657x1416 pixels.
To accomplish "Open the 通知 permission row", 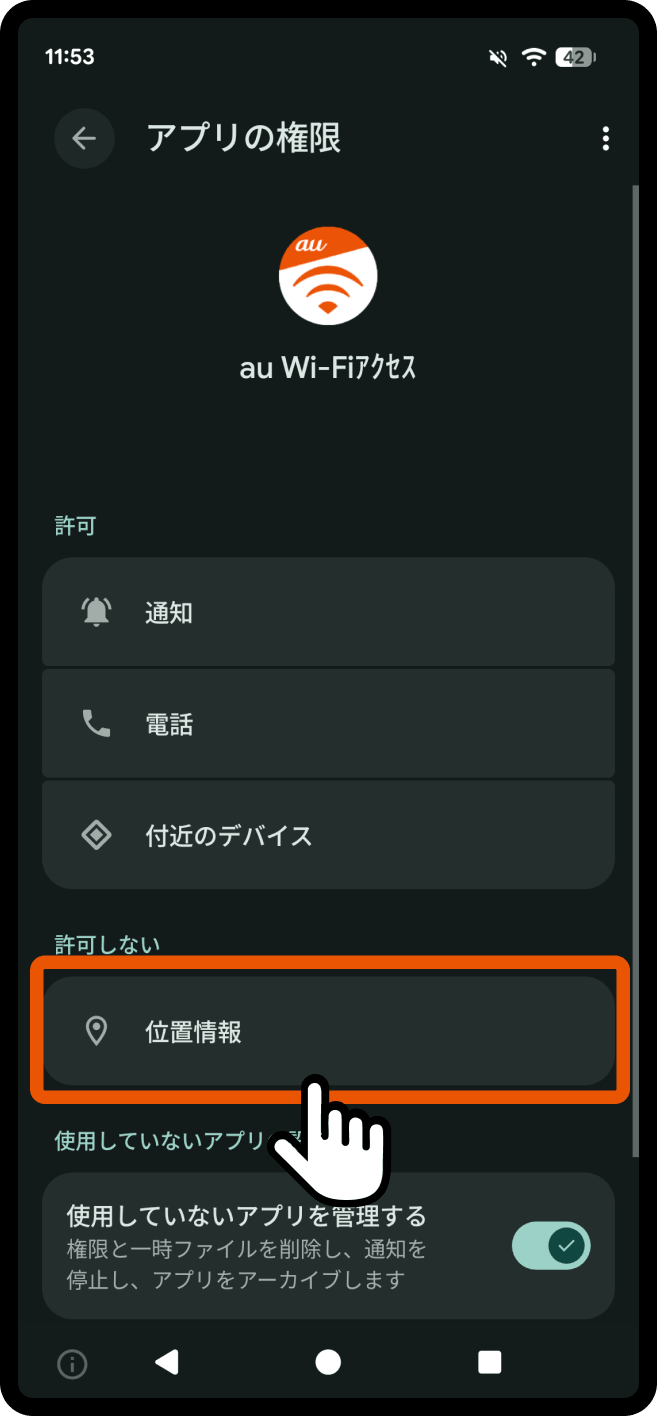I will pyautogui.click(x=328, y=612).
